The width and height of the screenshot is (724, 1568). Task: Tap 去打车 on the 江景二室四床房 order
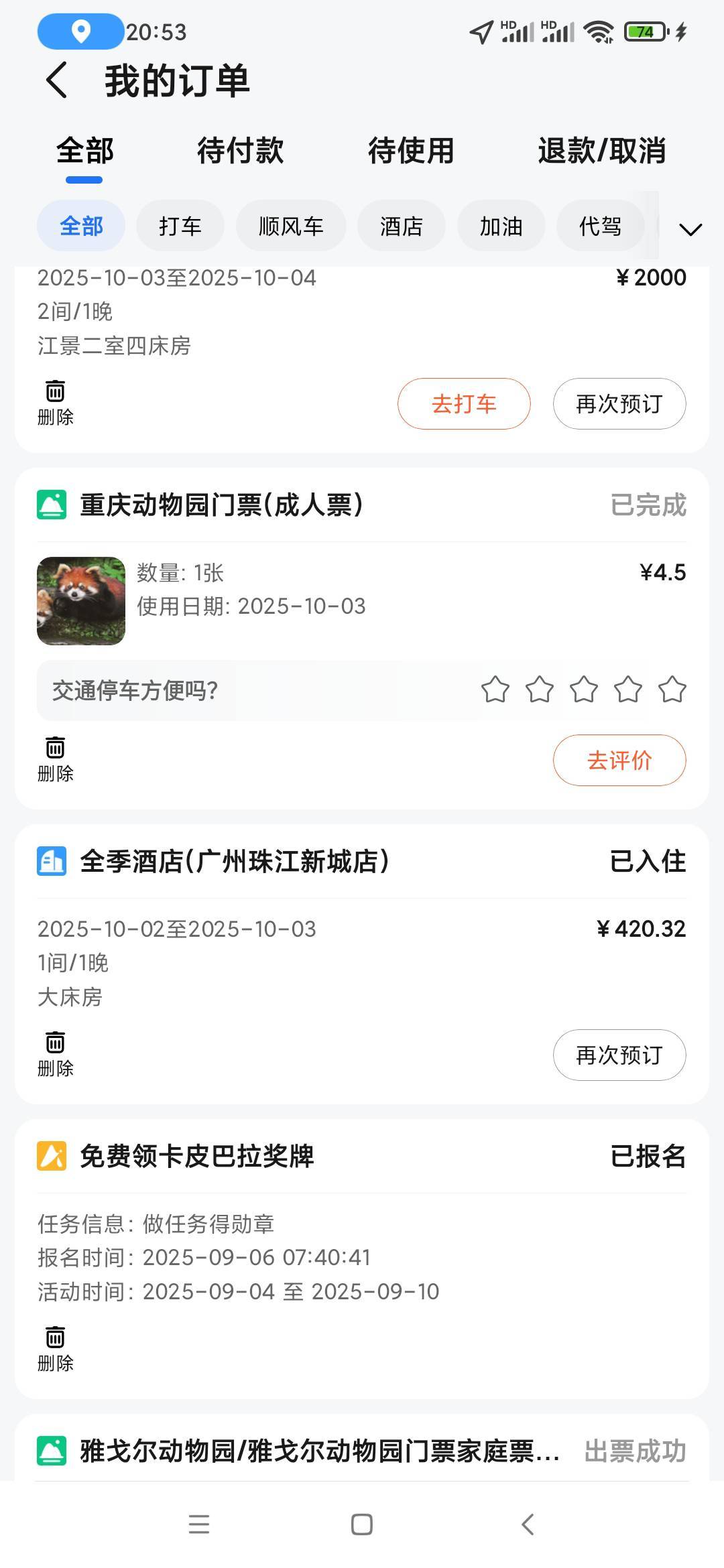[464, 404]
